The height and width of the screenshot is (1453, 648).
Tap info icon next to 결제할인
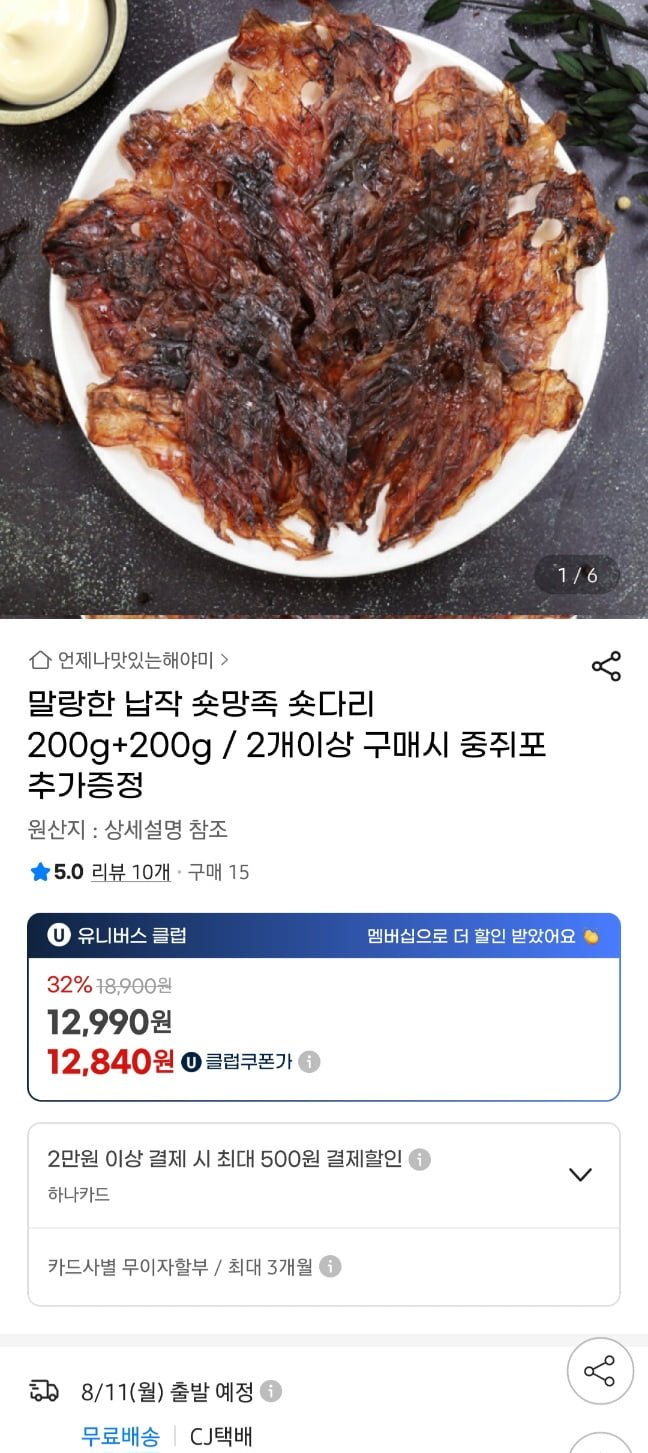[x=421, y=1160]
